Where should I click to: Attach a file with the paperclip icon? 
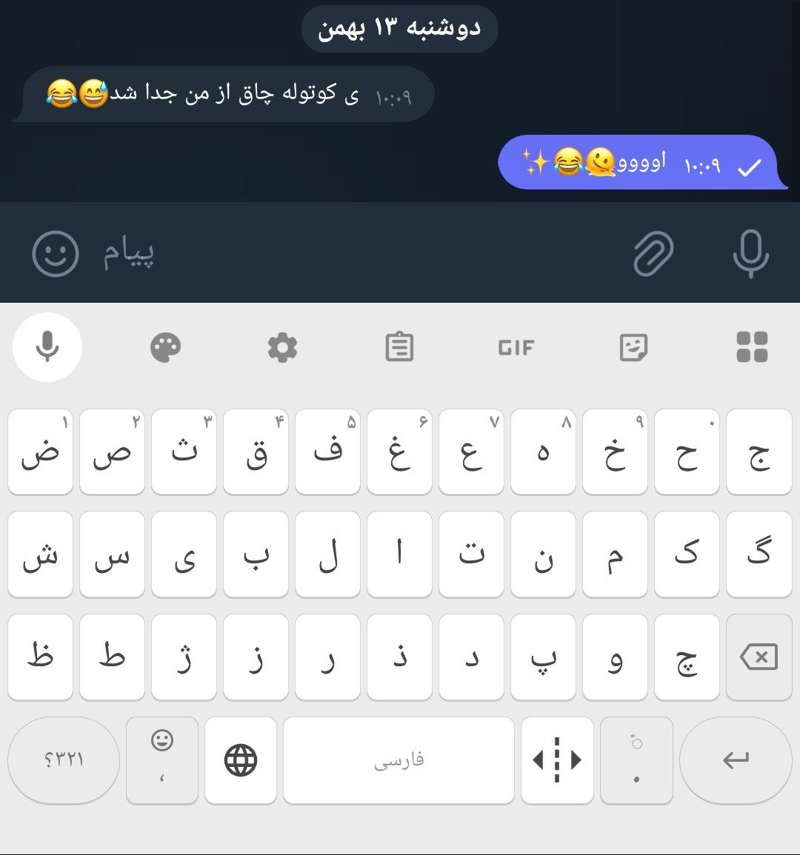tap(653, 254)
